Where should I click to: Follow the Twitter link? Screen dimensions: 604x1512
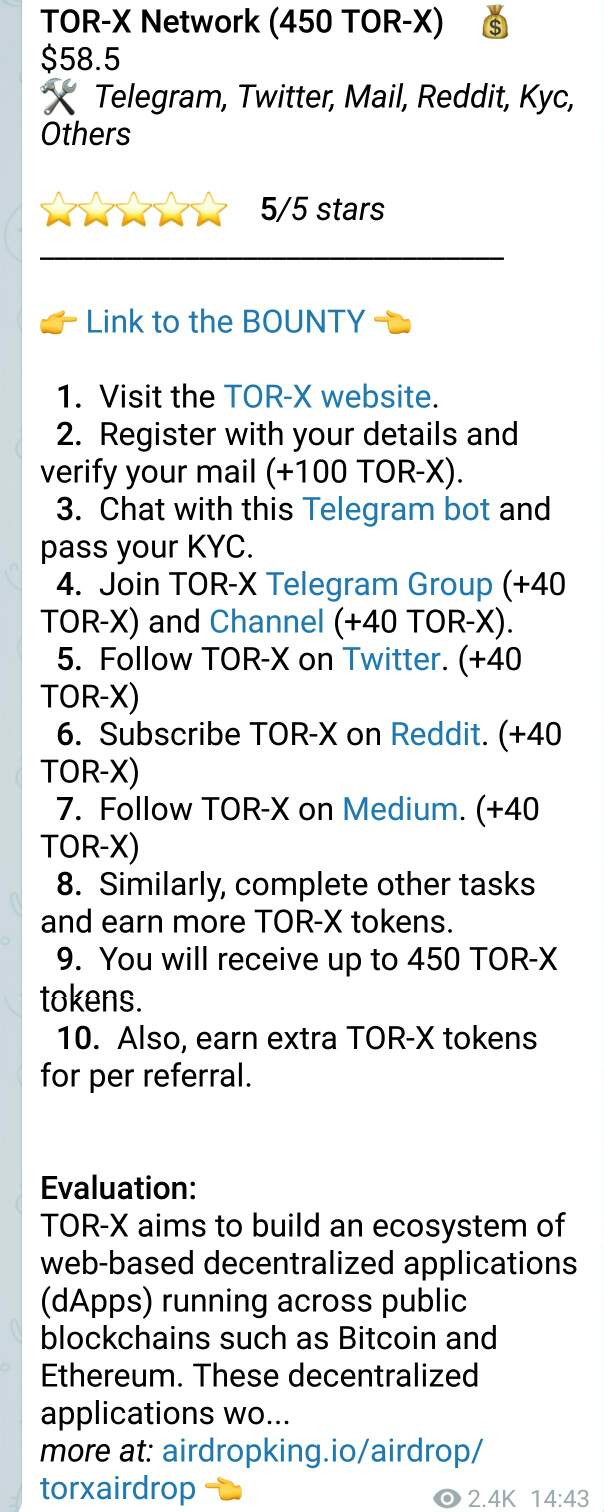pos(391,659)
